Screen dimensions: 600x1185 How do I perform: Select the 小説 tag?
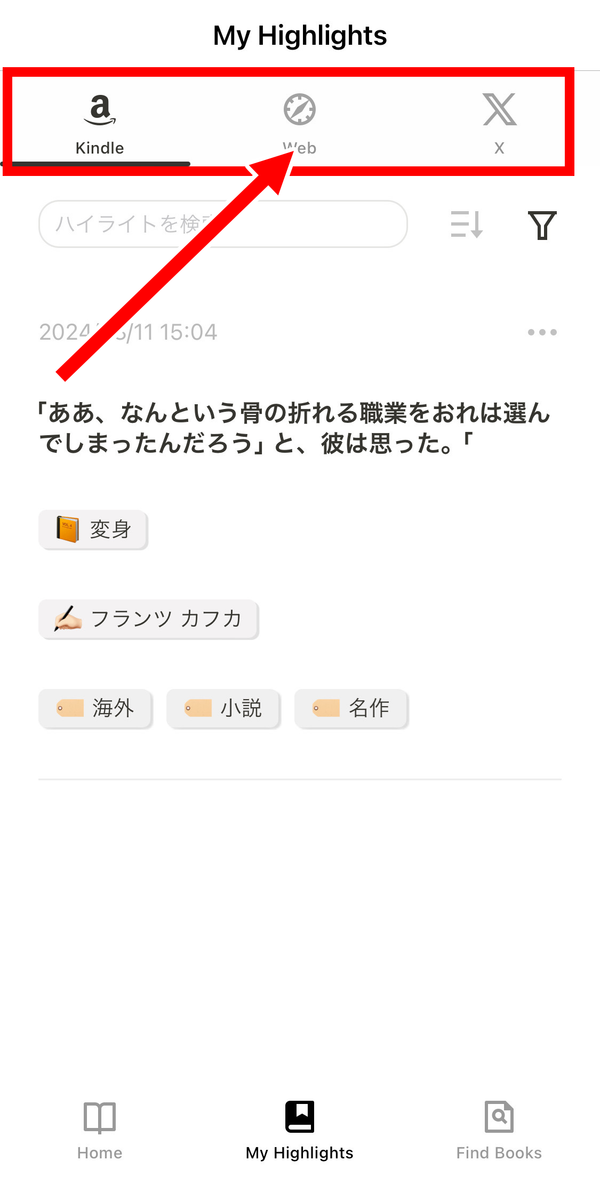[x=223, y=708]
